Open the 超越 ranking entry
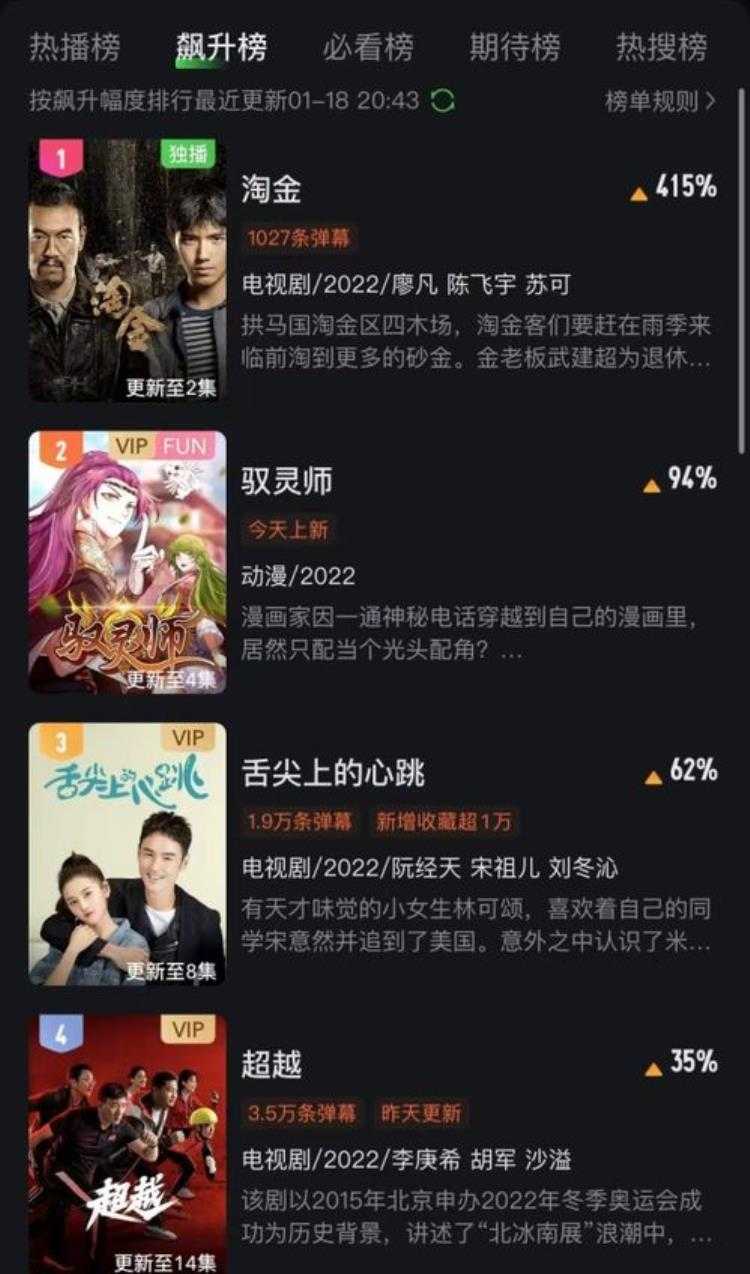750x1274 pixels. [x=271, y=1064]
